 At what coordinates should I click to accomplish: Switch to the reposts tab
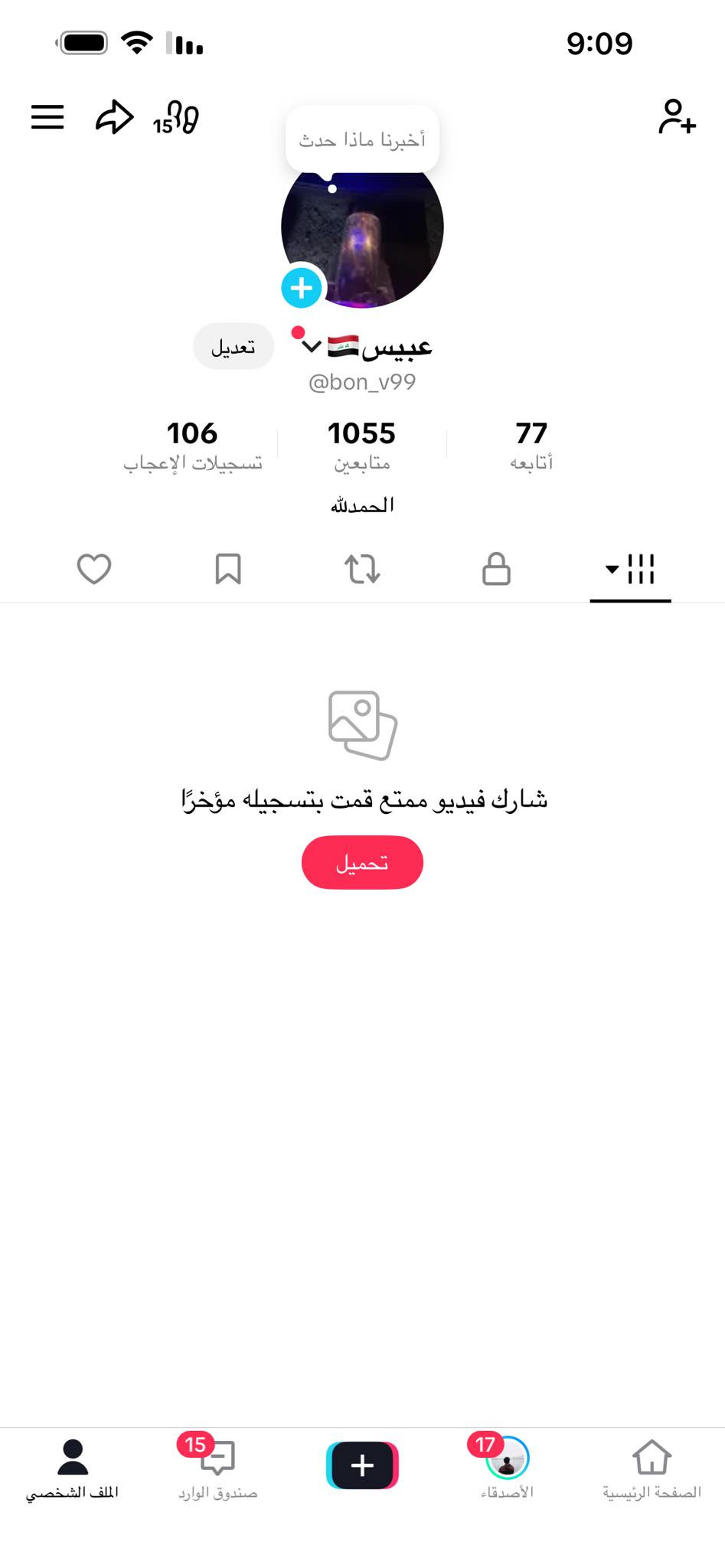click(x=362, y=569)
